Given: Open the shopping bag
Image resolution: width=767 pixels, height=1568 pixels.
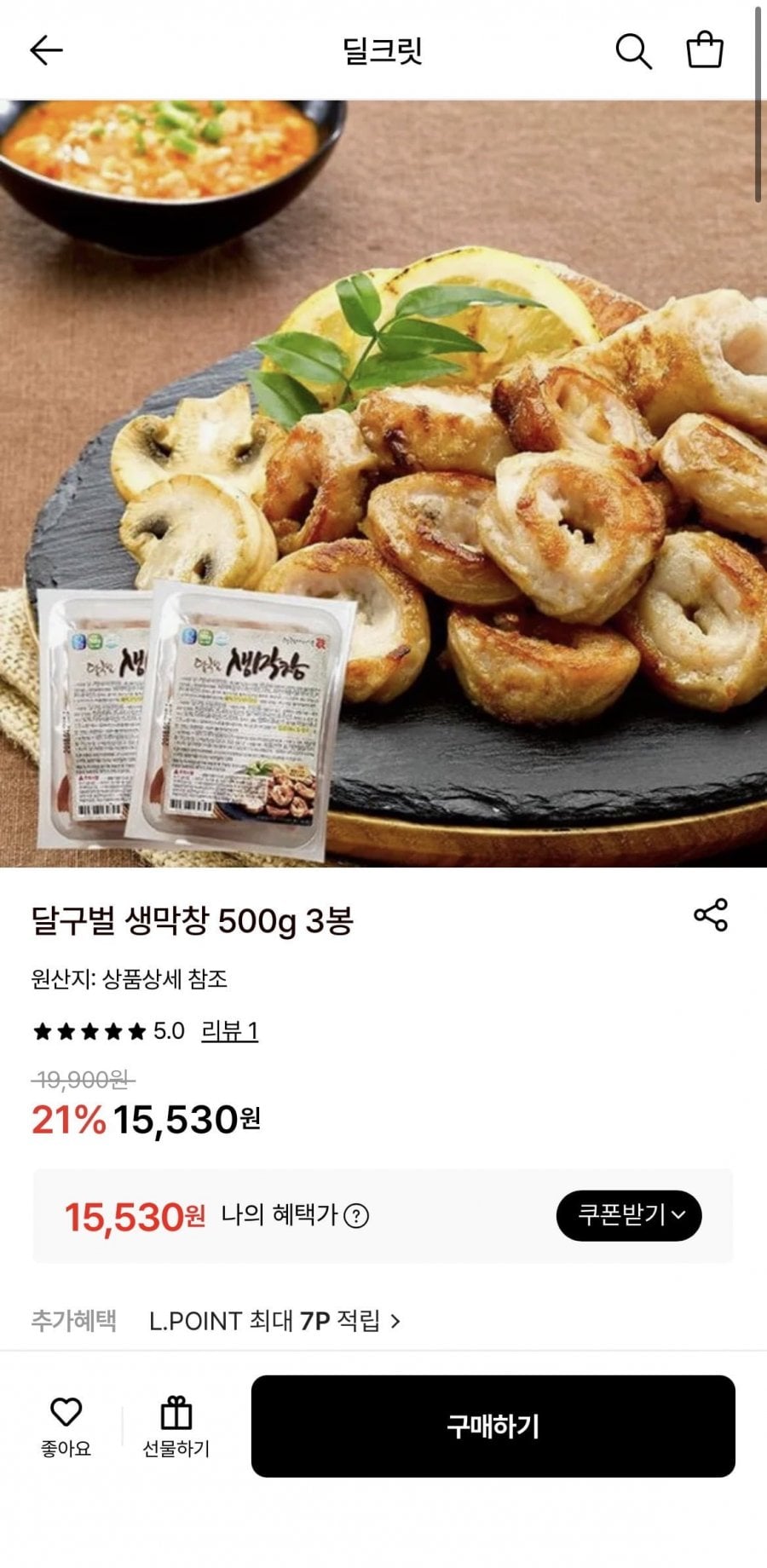Looking at the screenshot, I should pos(705,49).
